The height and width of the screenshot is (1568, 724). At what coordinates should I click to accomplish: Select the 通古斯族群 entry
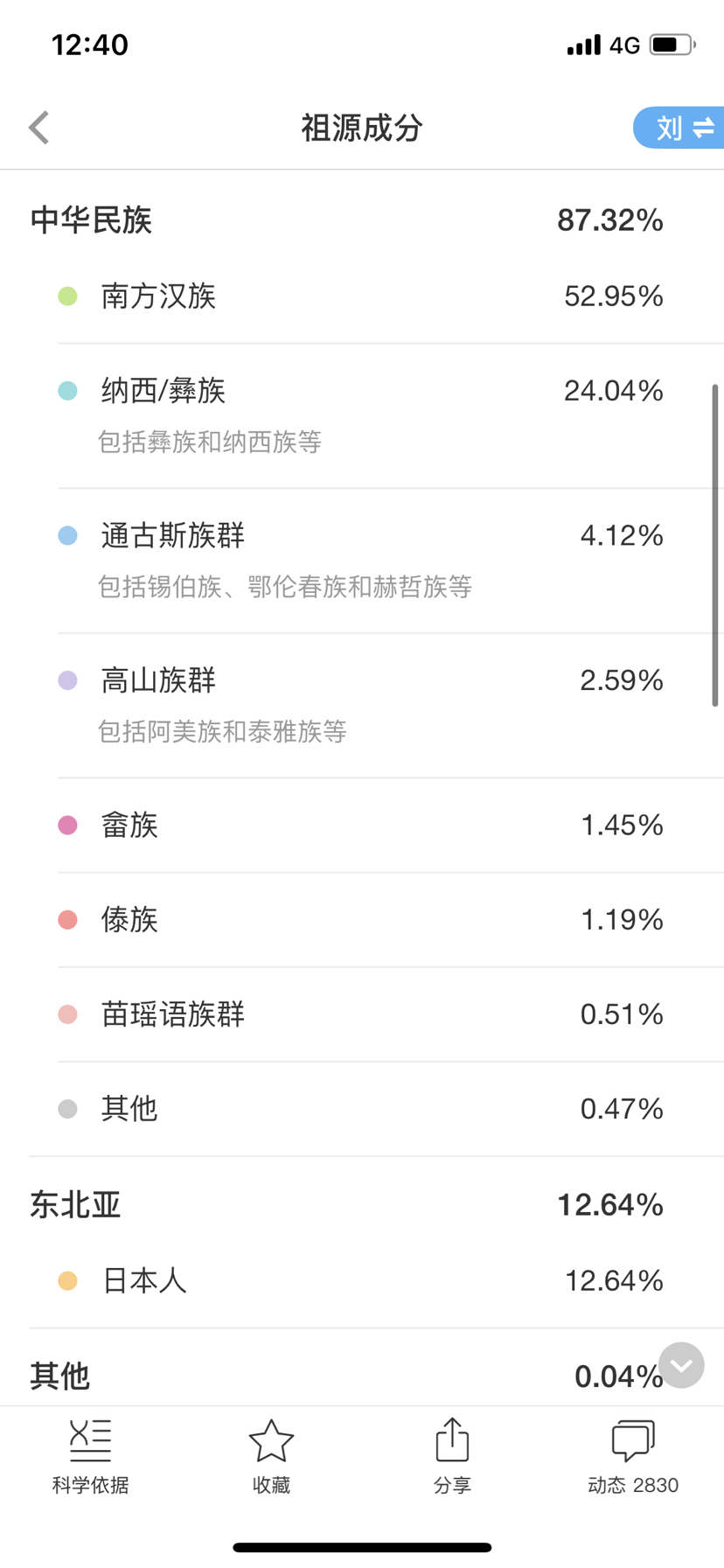pyautogui.click(x=376, y=561)
